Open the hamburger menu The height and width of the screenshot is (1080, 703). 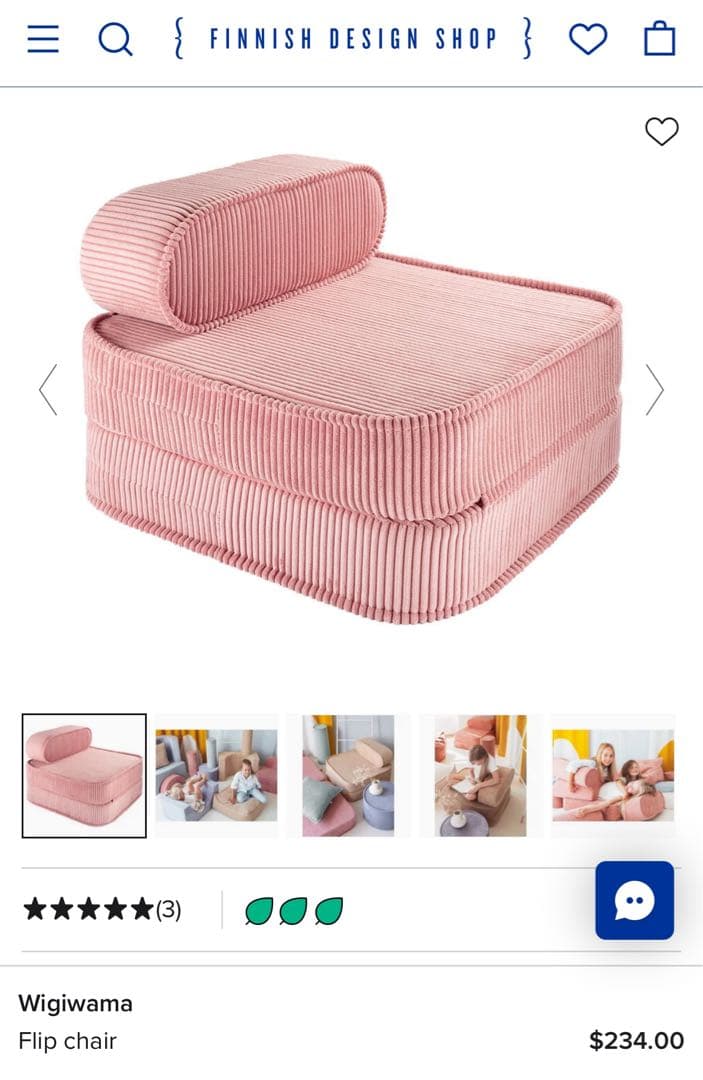click(43, 39)
